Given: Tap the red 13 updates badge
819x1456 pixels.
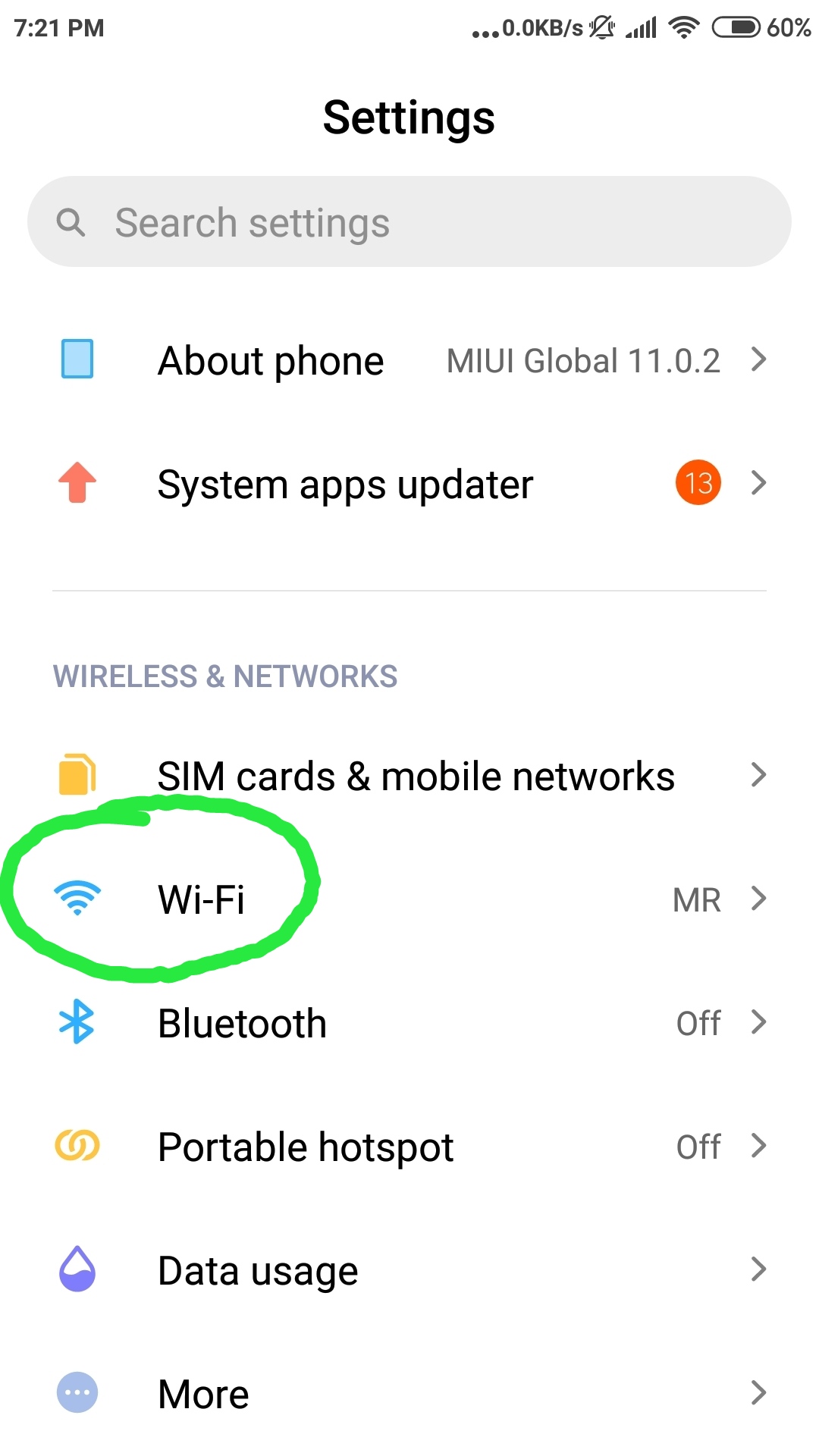Looking at the screenshot, I should (x=697, y=483).
